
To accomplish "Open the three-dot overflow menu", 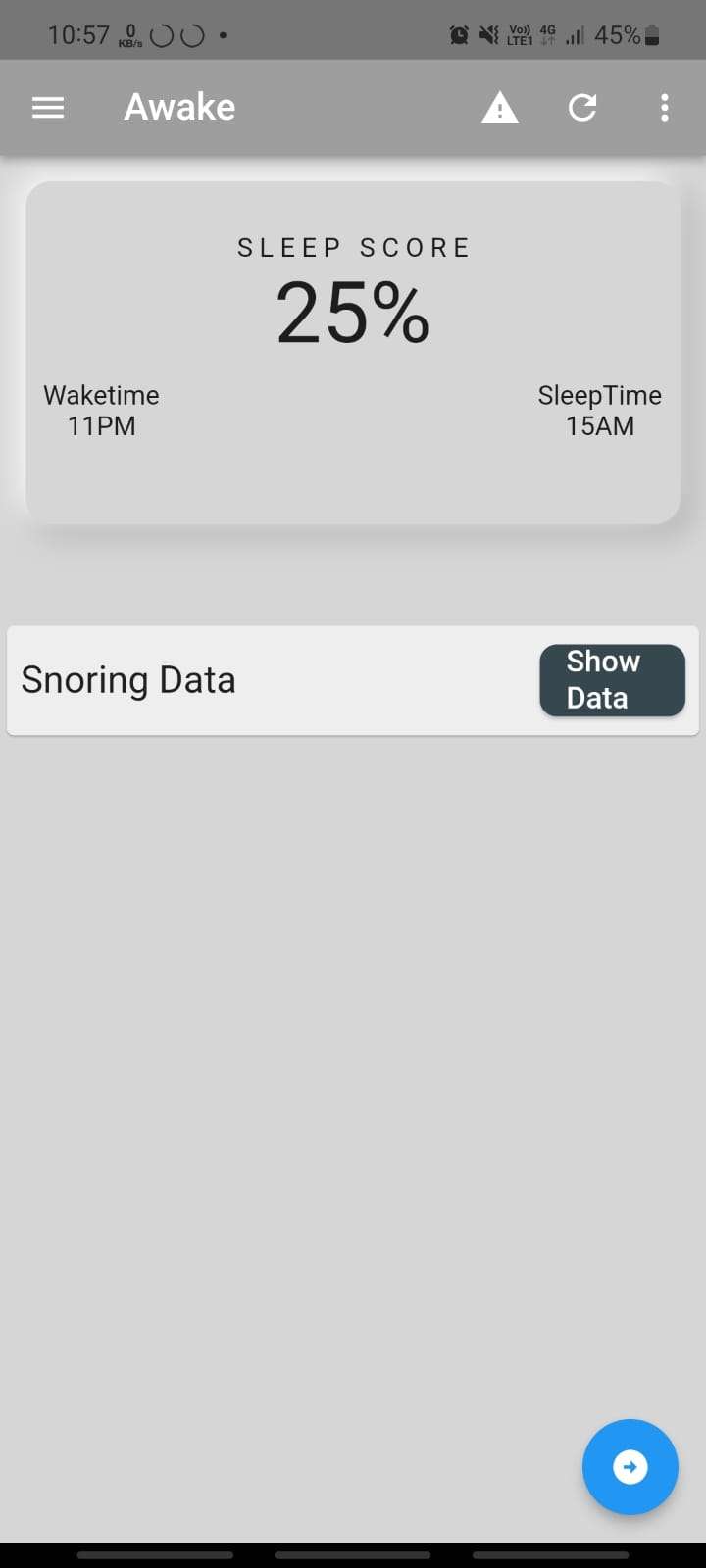I will (x=665, y=108).
